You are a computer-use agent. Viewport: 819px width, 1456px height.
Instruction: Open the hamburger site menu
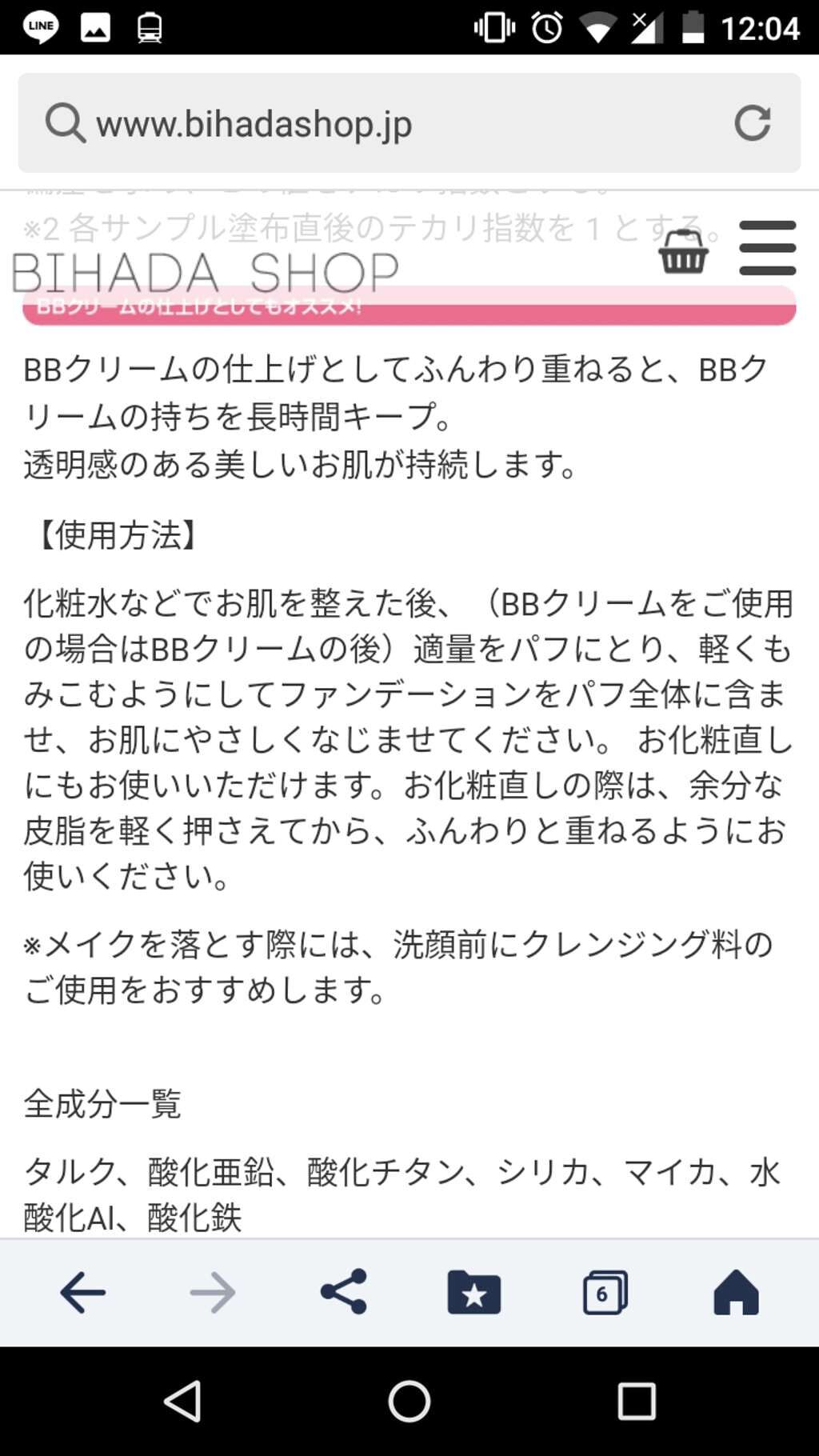(767, 248)
